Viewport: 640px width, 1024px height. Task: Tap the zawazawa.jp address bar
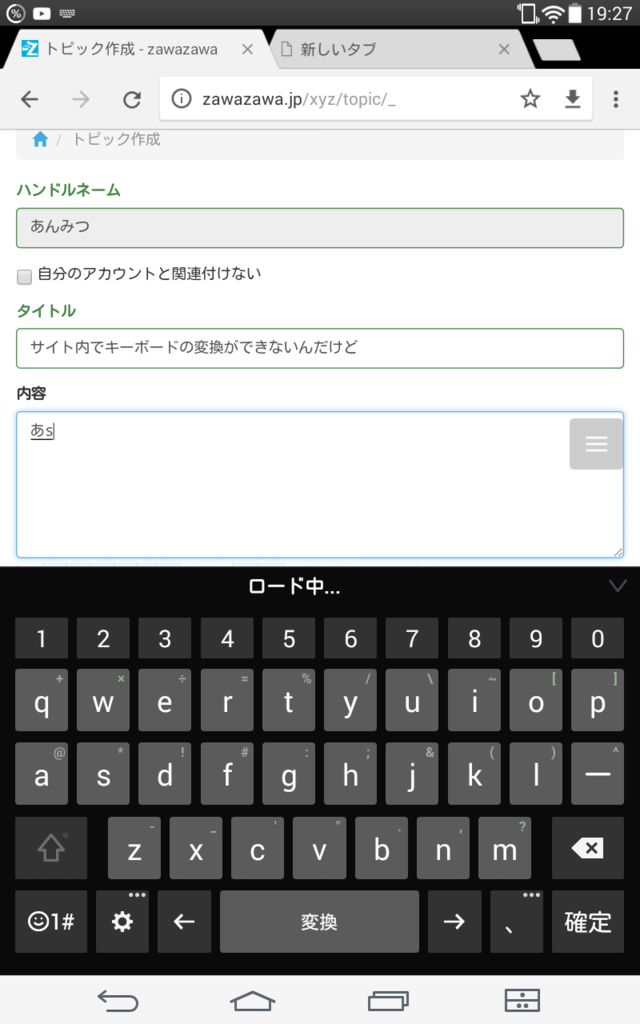pos(340,98)
